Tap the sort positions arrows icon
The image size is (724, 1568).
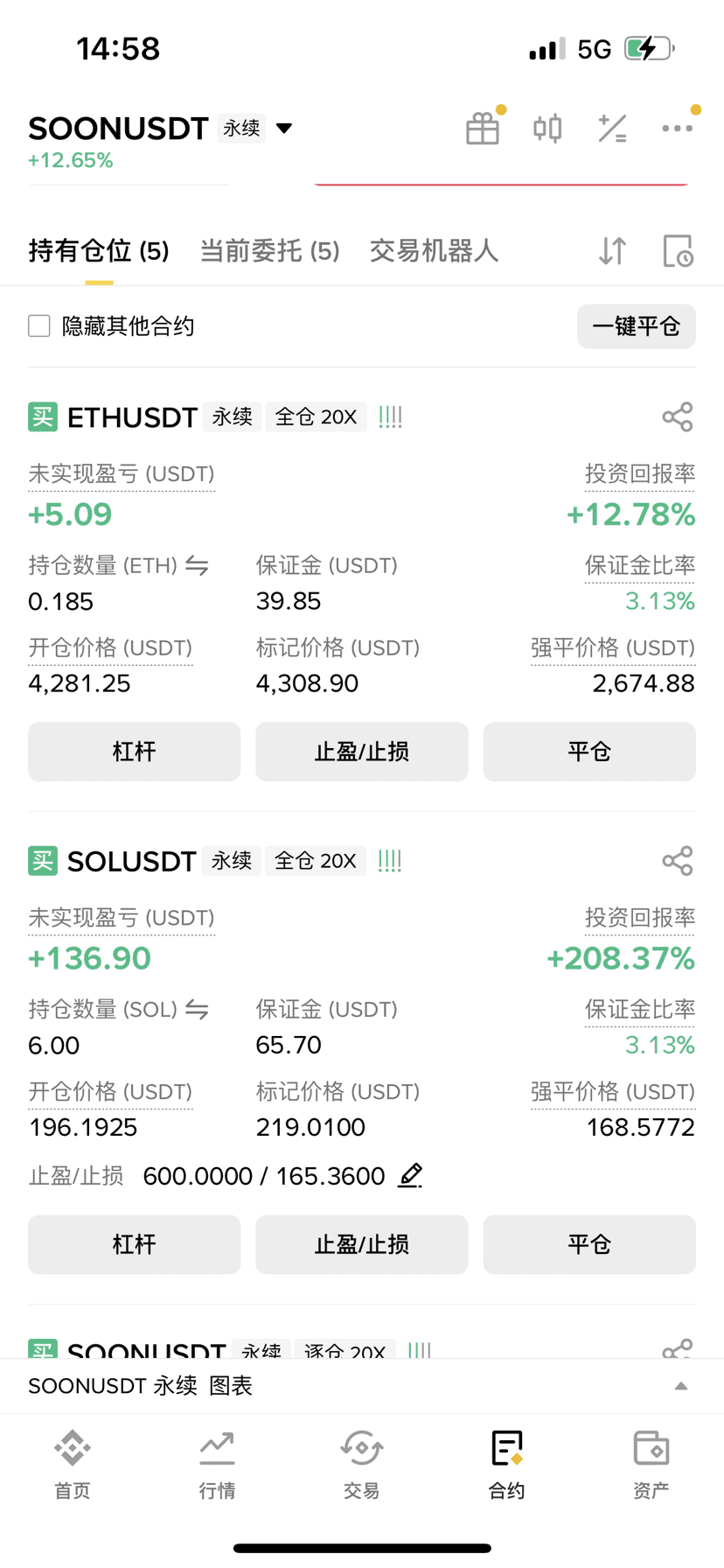(x=613, y=251)
